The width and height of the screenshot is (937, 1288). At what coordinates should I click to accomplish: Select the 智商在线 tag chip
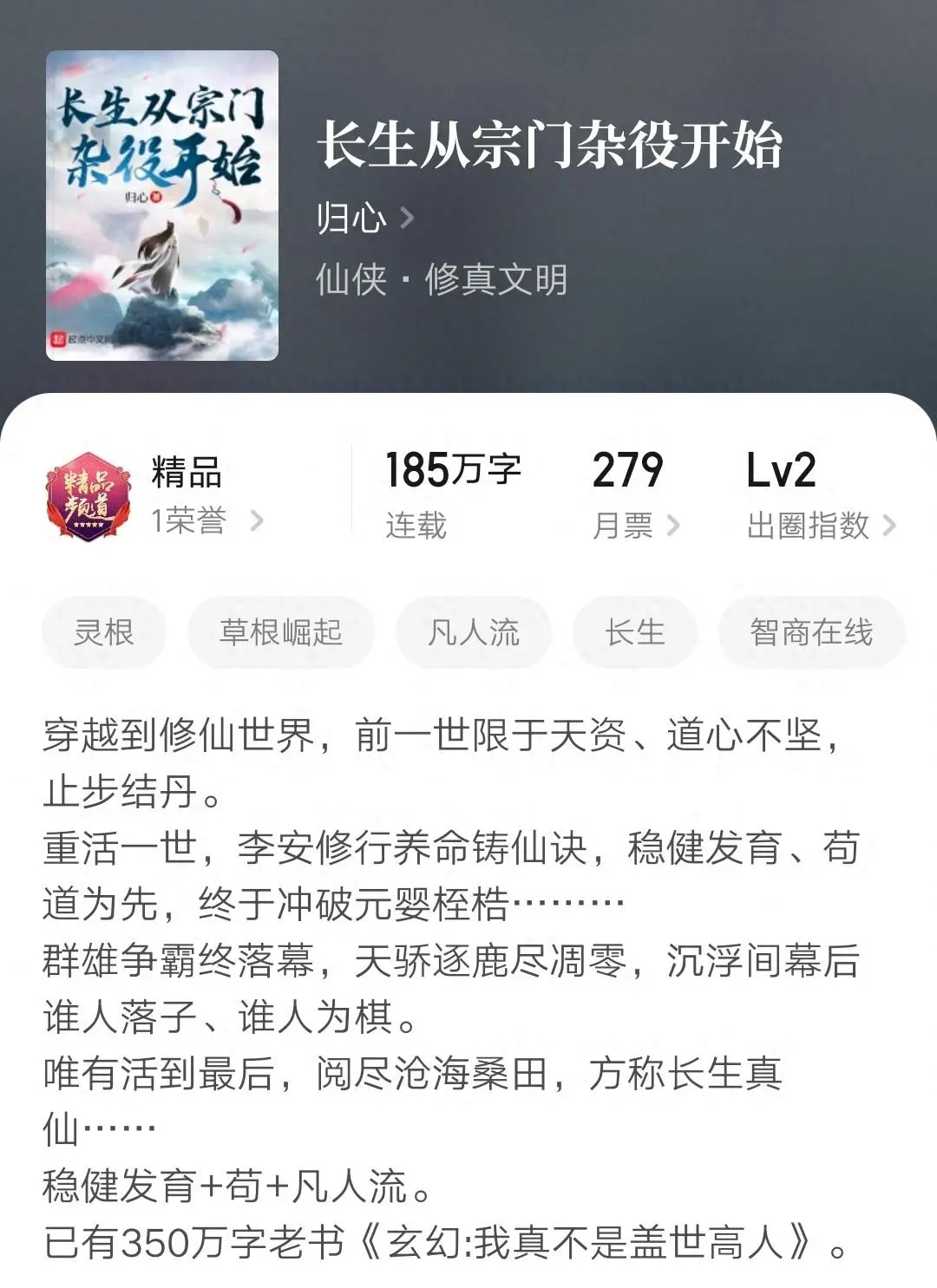click(811, 632)
